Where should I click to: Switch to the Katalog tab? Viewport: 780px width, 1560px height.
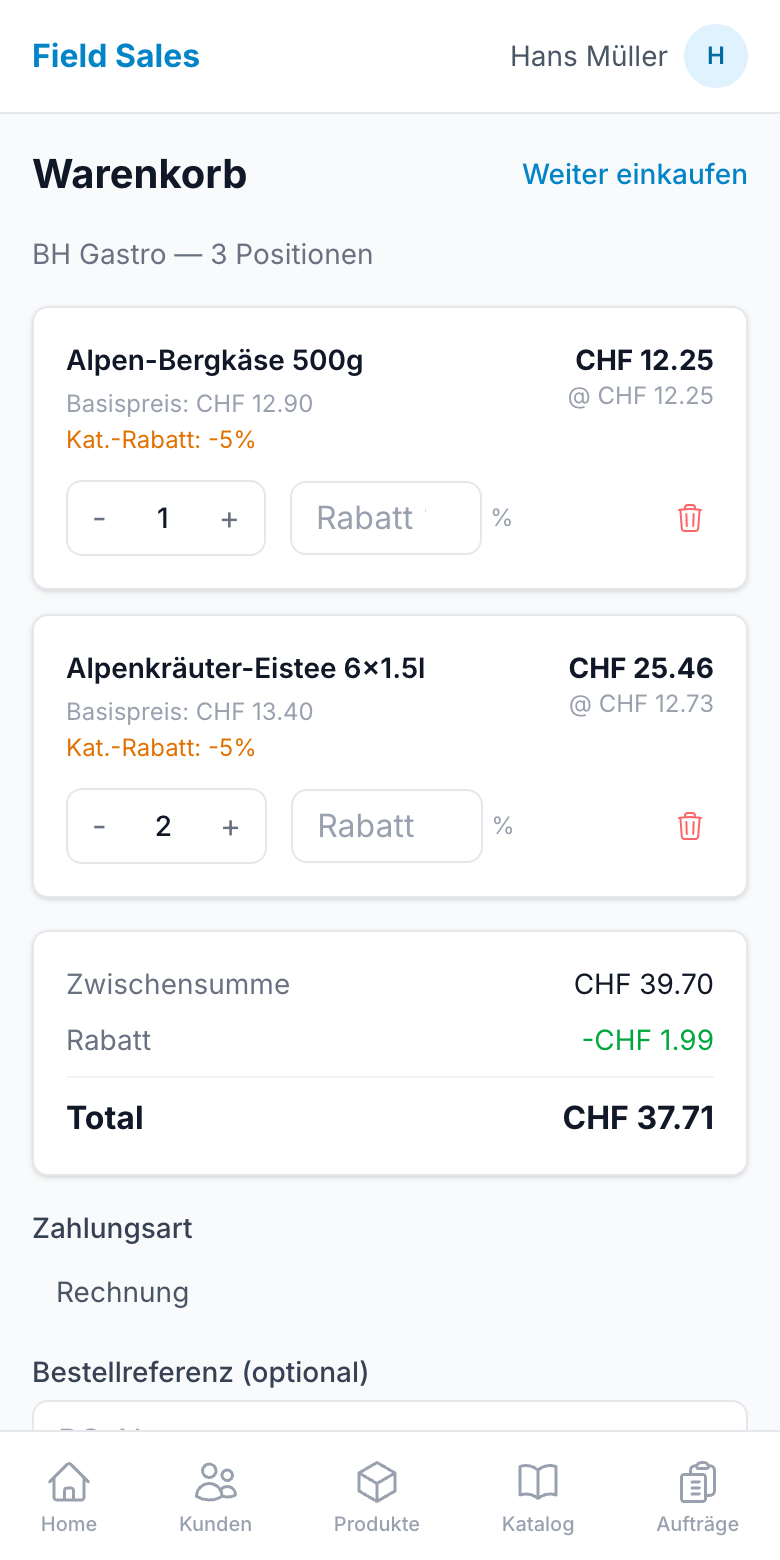tap(538, 1496)
